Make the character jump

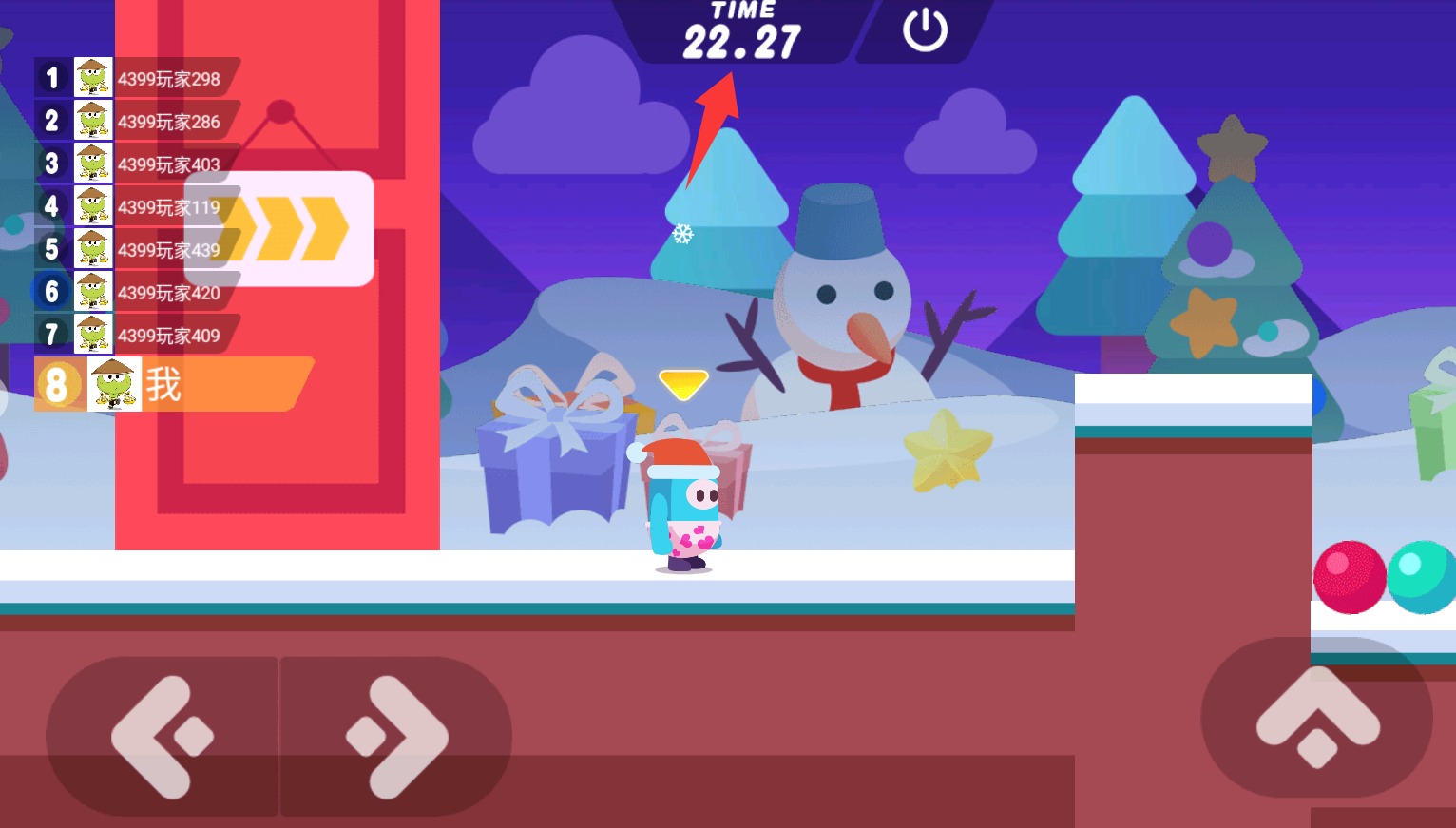point(1317,717)
